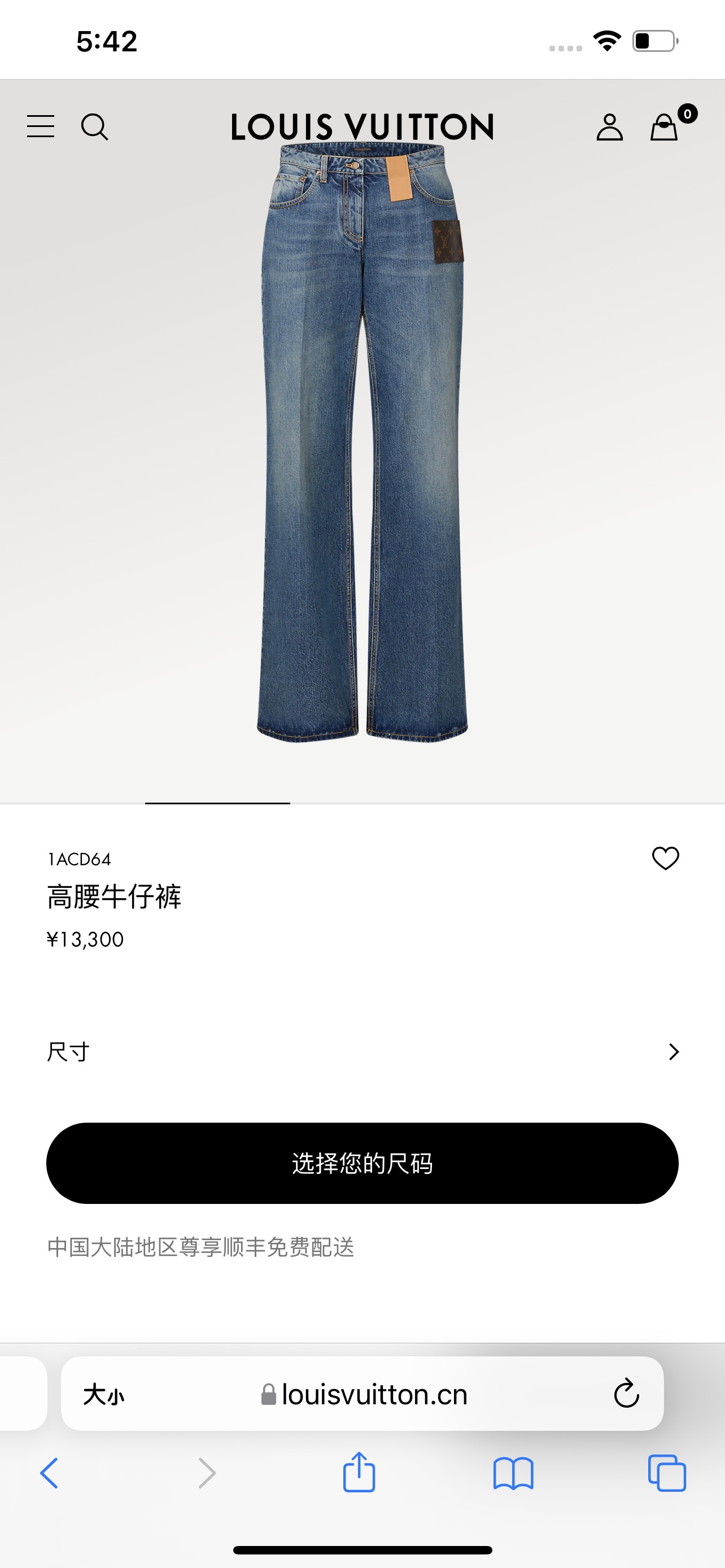Open the hamburger menu
This screenshot has height=1568, width=725.
point(41,126)
